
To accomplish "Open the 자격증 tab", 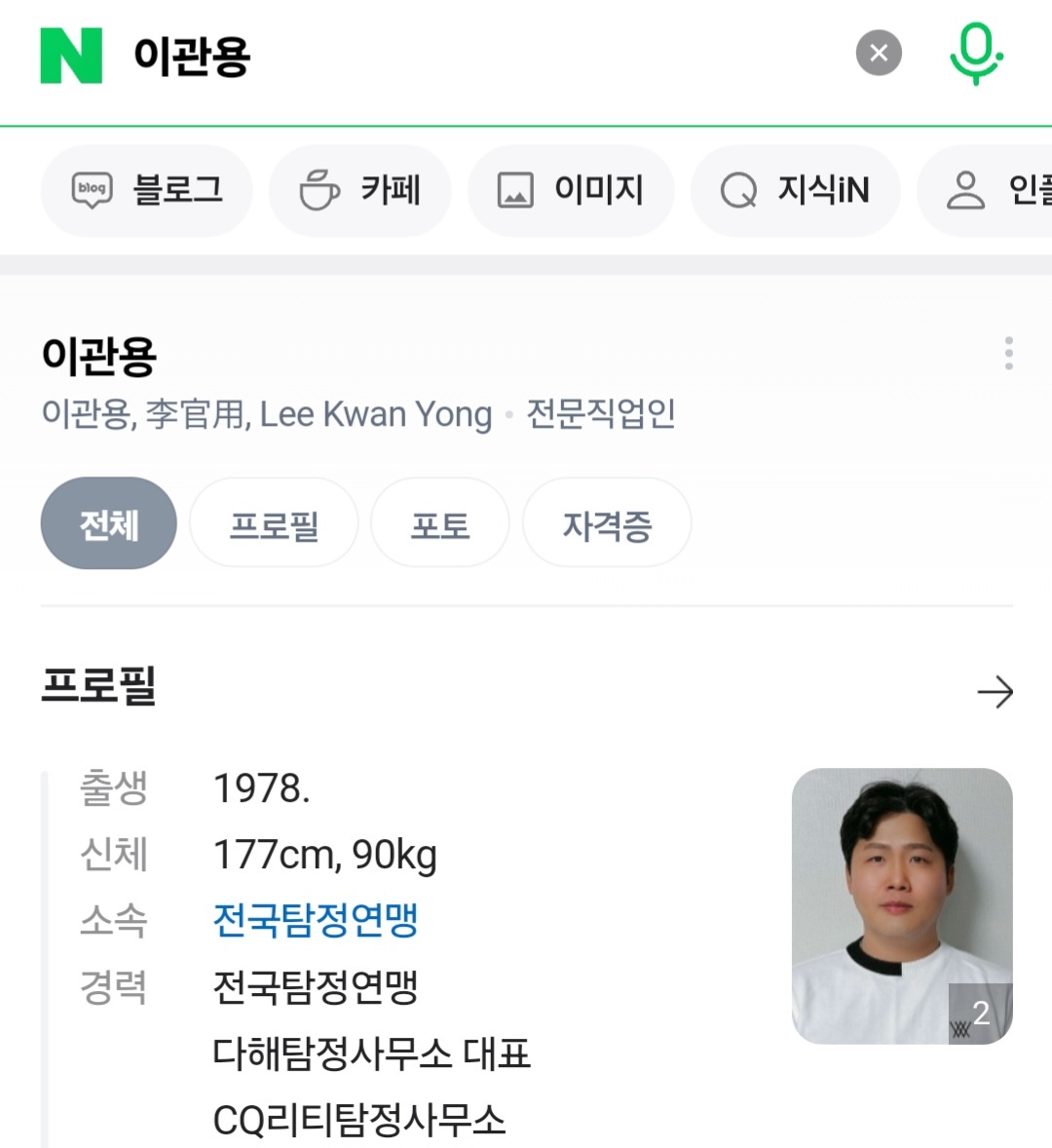I will 607,522.
